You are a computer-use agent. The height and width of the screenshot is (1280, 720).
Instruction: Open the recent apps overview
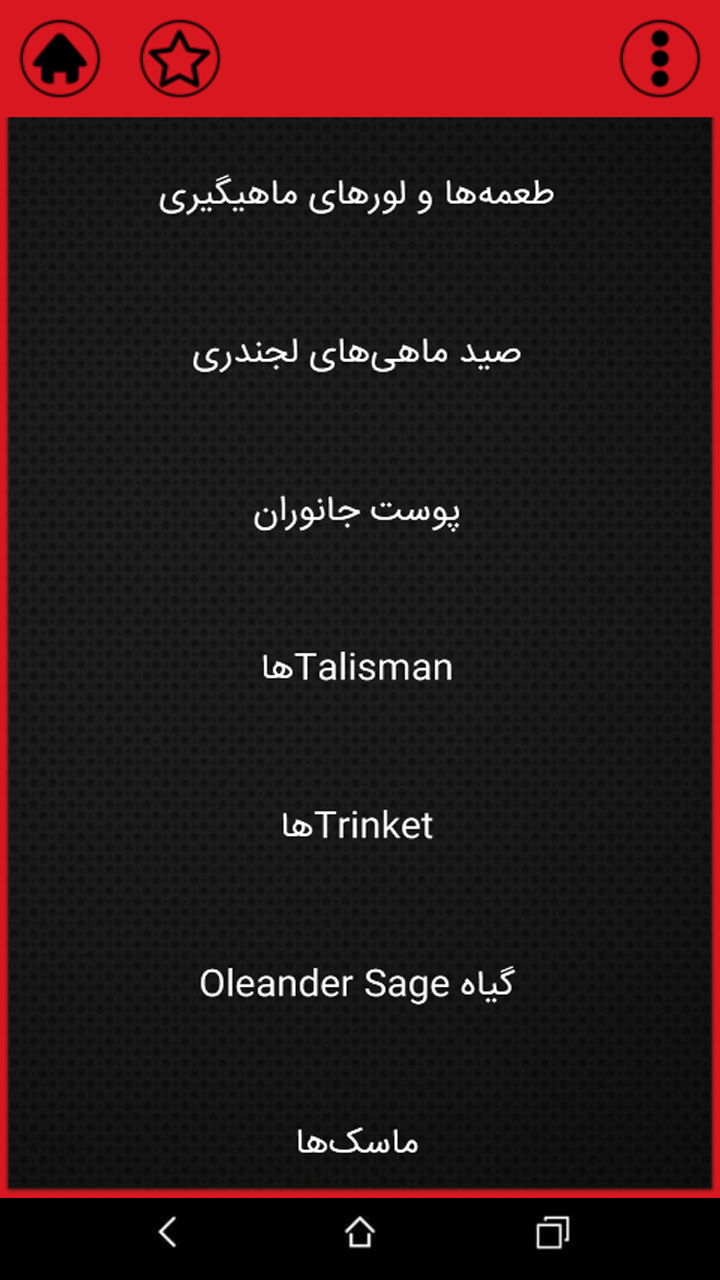(x=552, y=1232)
